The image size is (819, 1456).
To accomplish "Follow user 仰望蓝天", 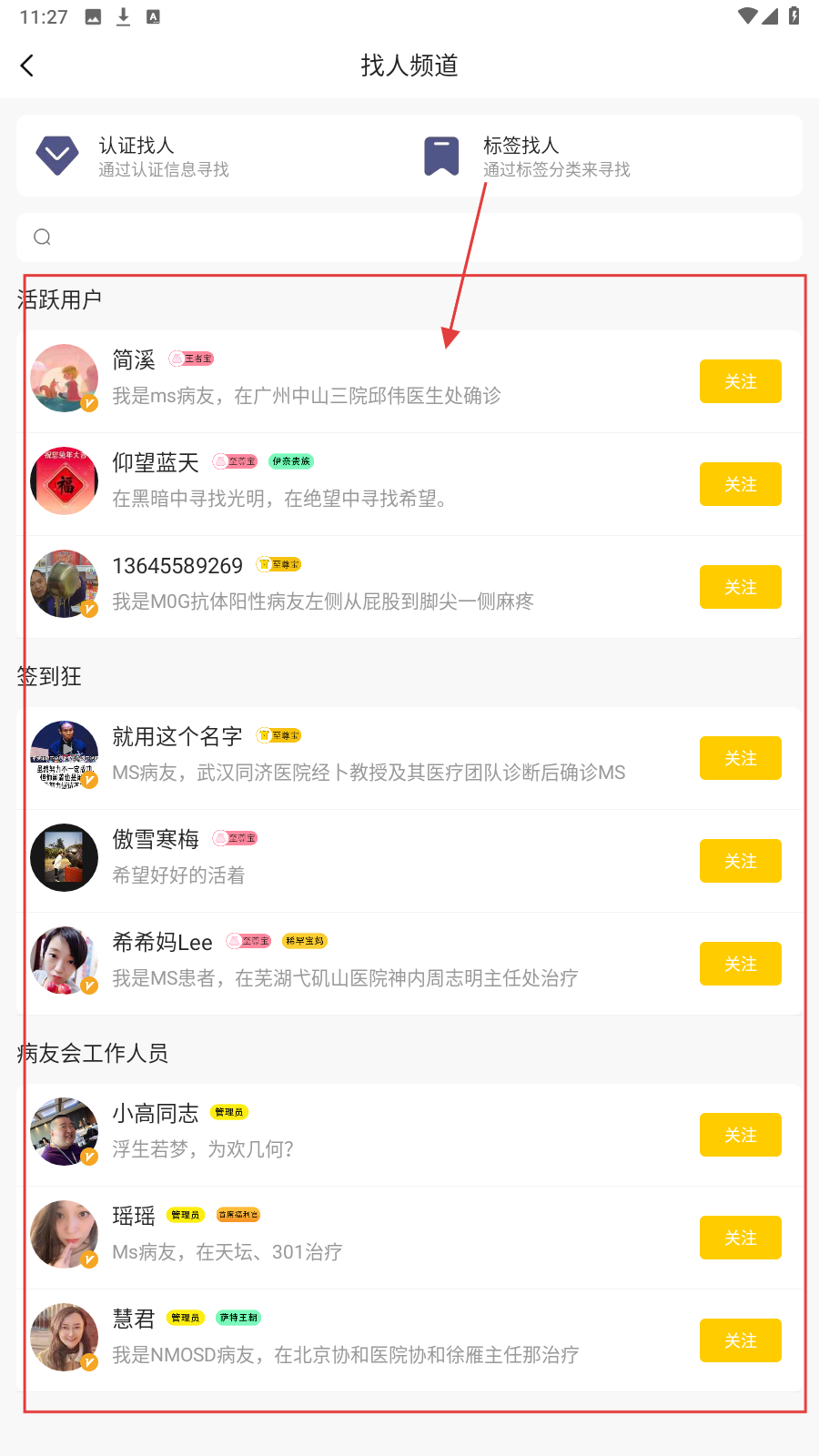I will point(740,484).
